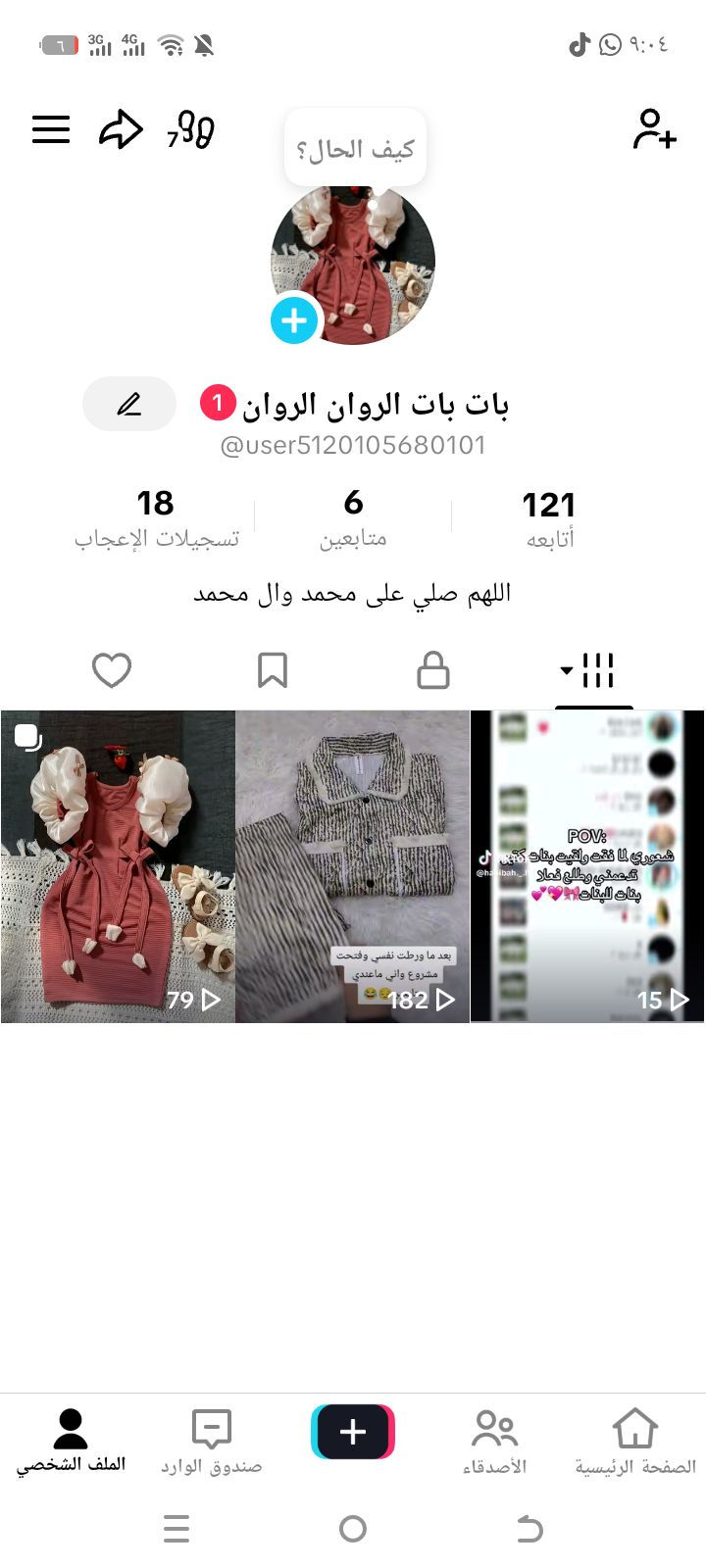Open the red dress post with 79 views
This screenshot has width=706, height=1568.
coord(118,866)
